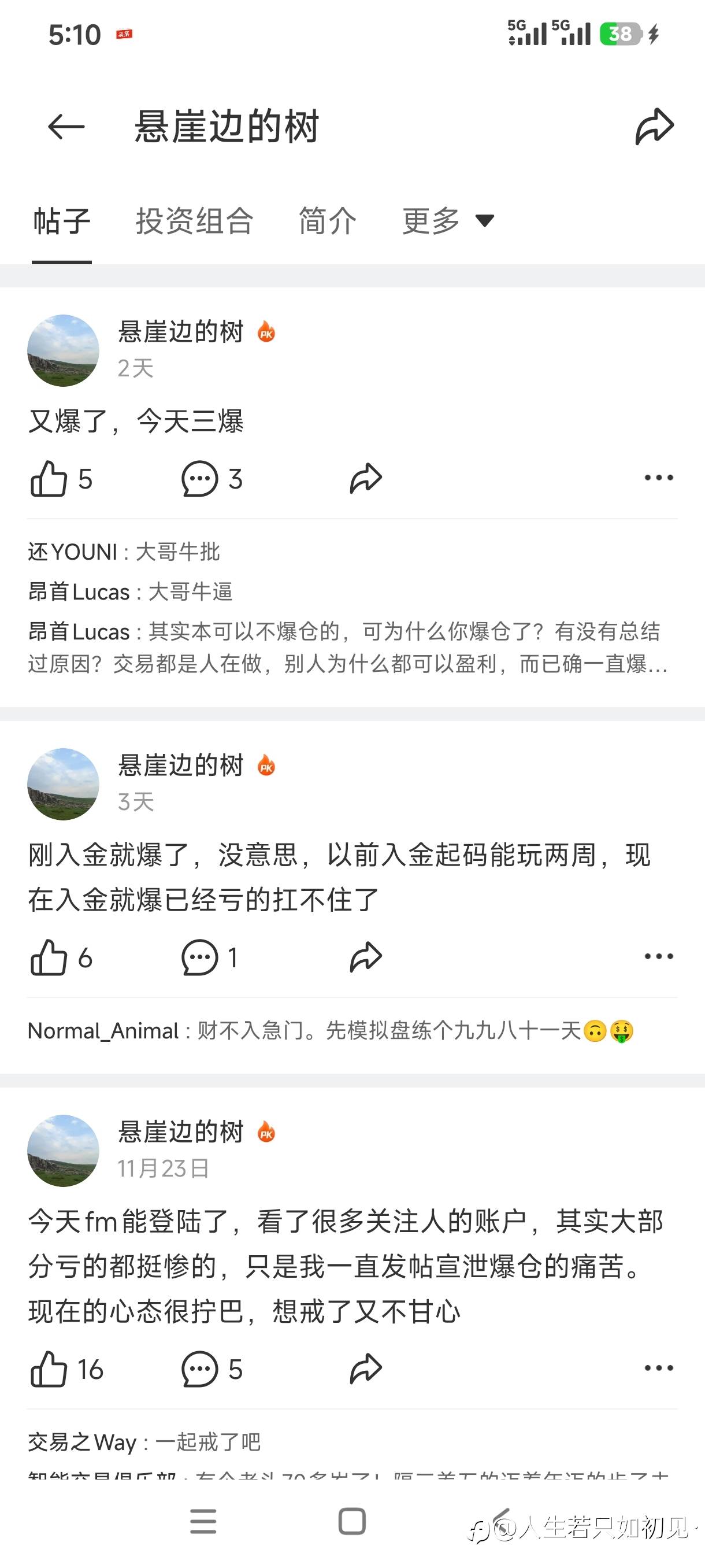Tap the 头条 icon in the status bar
The width and height of the screenshot is (705, 1568).
[125, 35]
